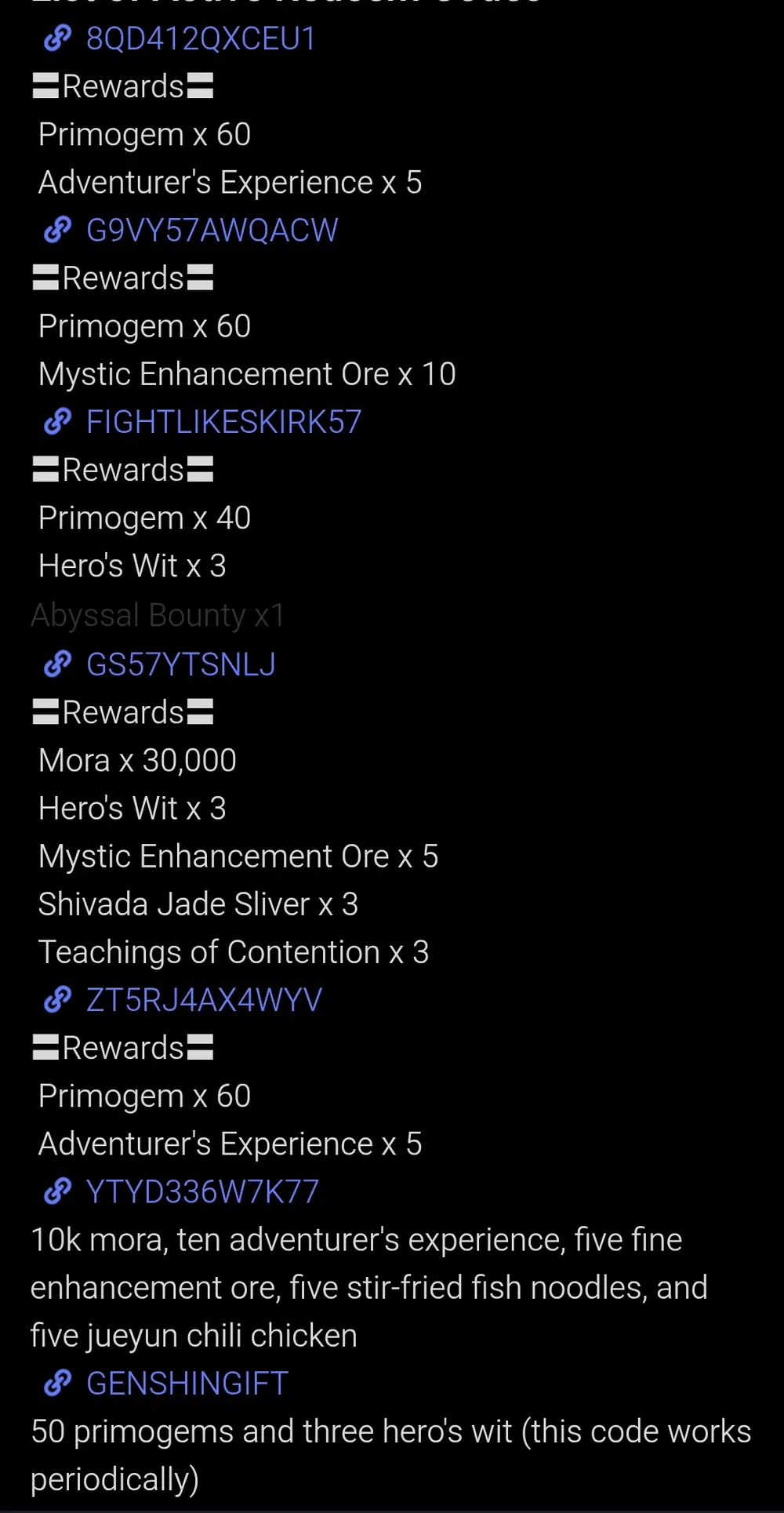Redeem the FIGHTLIKESKIRK57 code link
Screen dimensions: 784x1513
223,422
